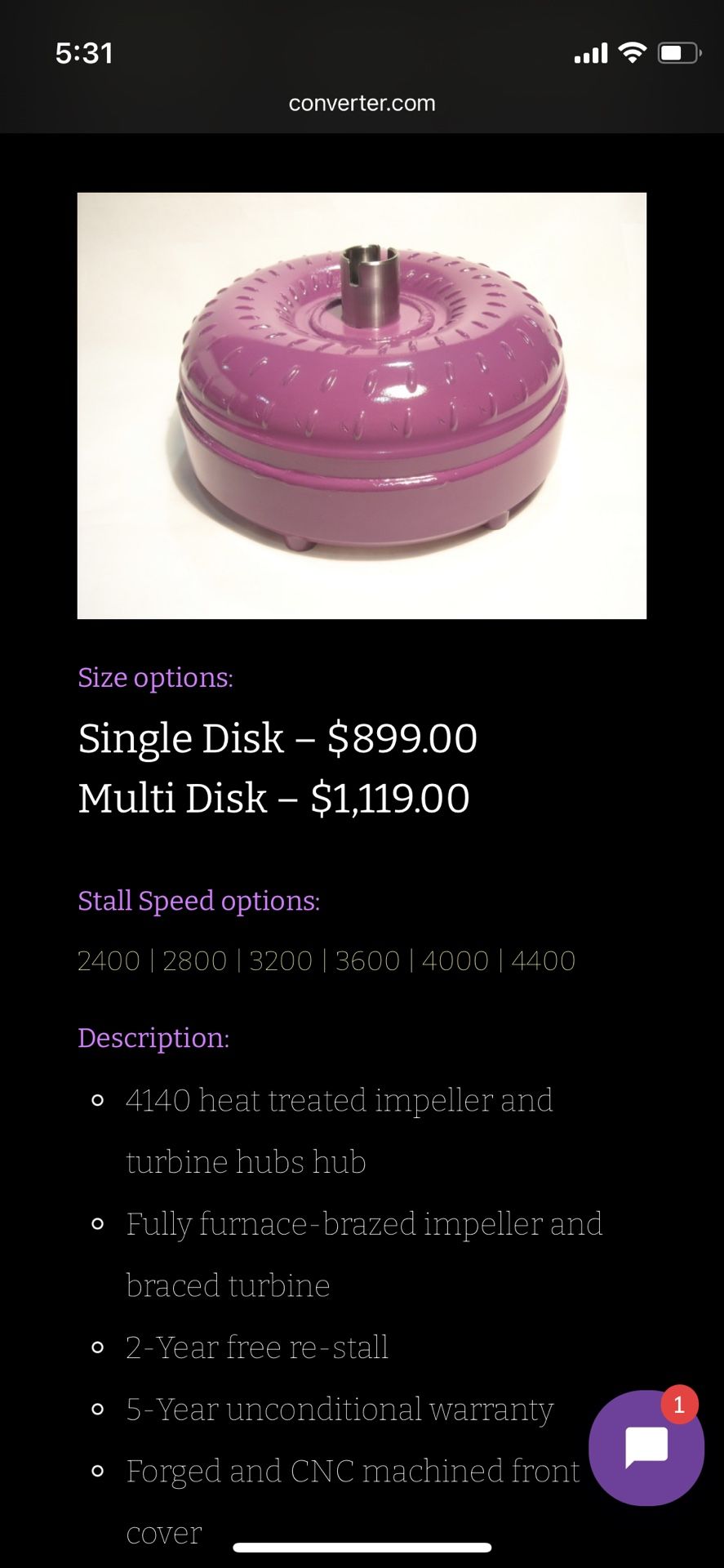
Task: Expand the Size options section
Action: 154,677
